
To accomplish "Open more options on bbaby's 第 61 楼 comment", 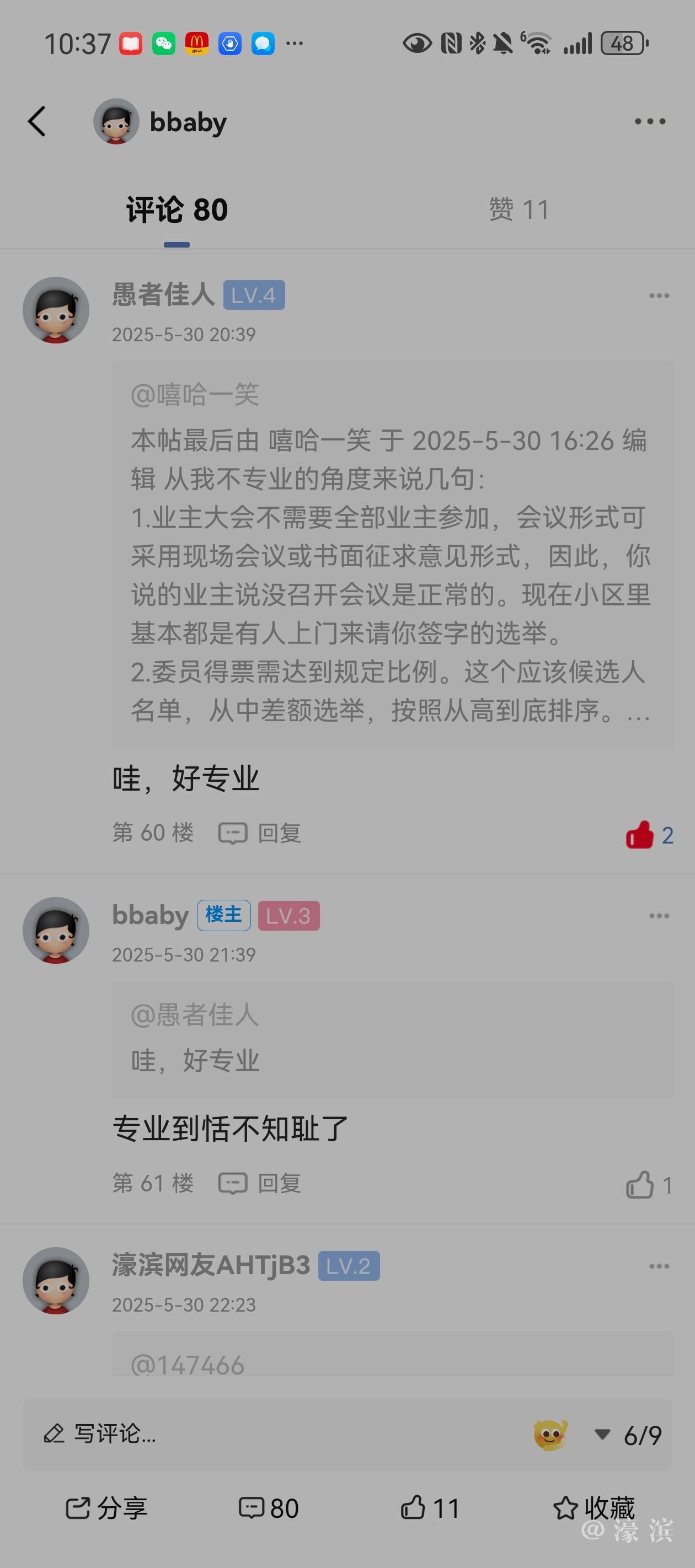I will coord(659,916).
